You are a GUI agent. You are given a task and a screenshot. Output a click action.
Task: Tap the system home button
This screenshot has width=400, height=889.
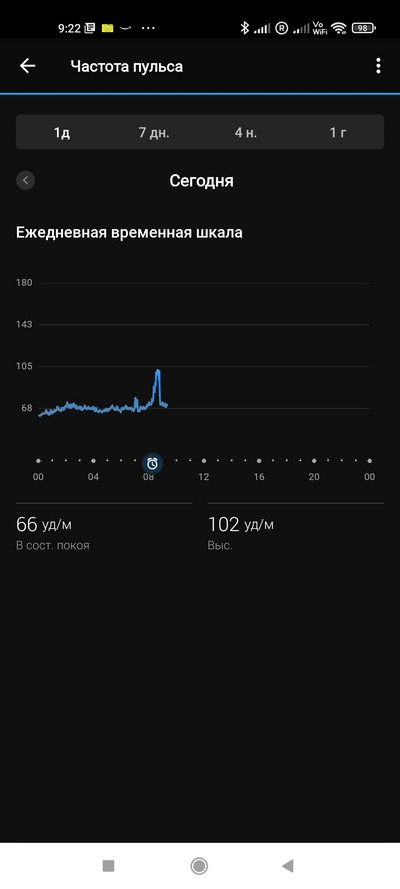point(199,866)
